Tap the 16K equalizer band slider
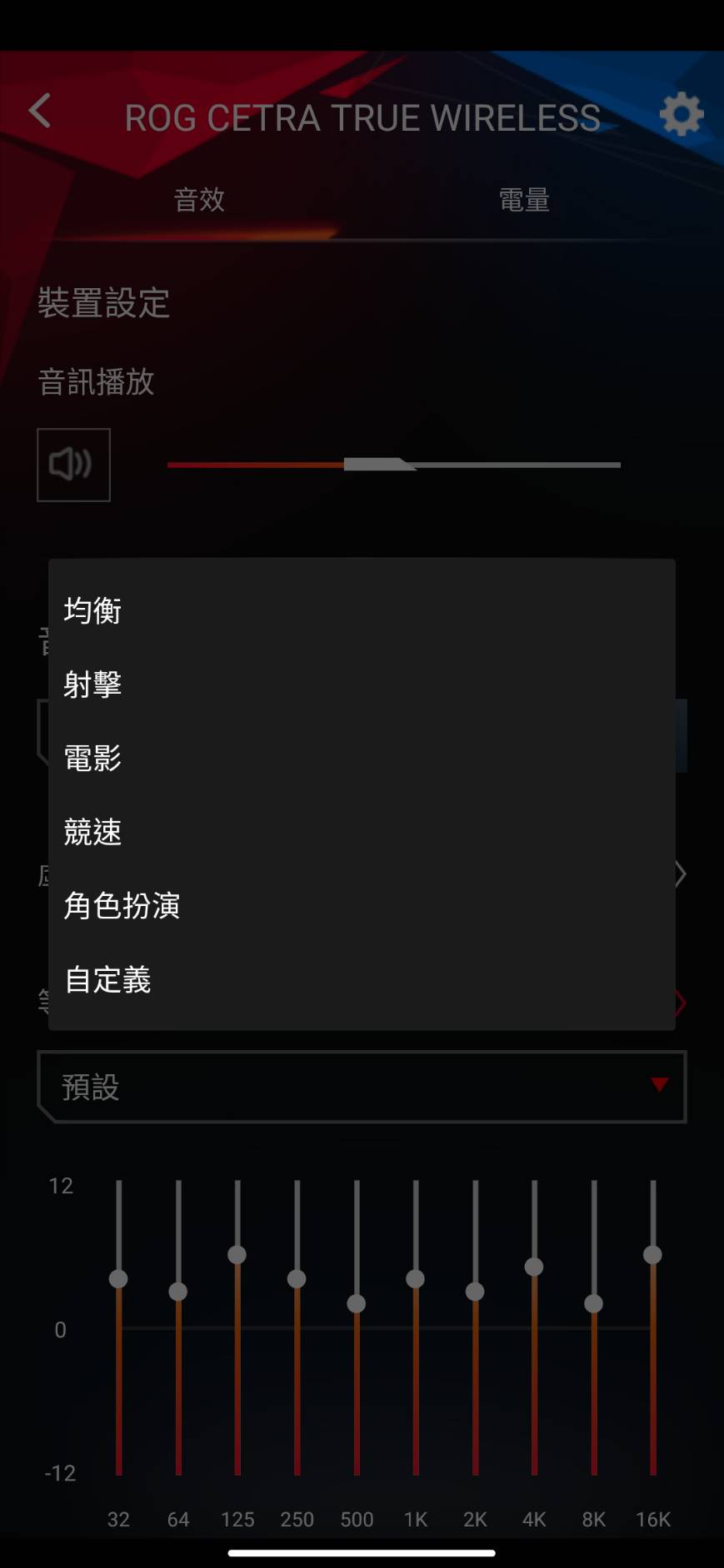 pyautogui.click(x=653, y=1255)
